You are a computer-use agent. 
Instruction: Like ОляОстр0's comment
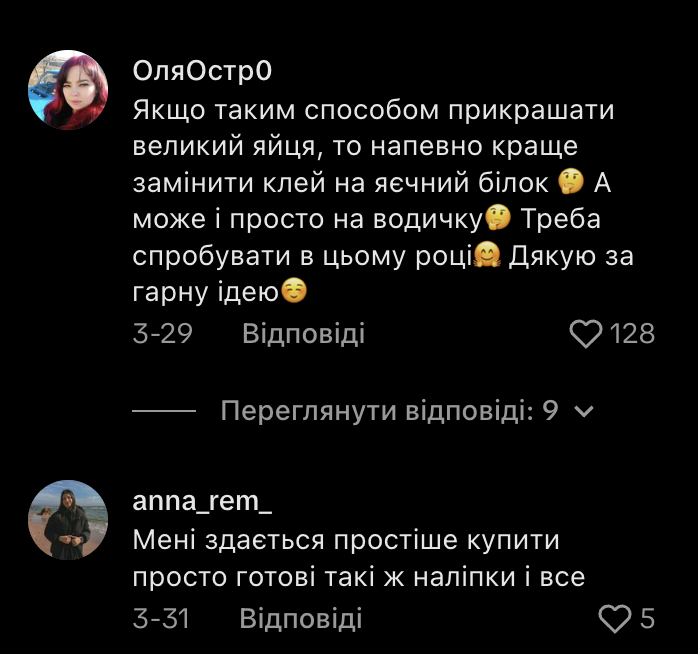[588, 334]
